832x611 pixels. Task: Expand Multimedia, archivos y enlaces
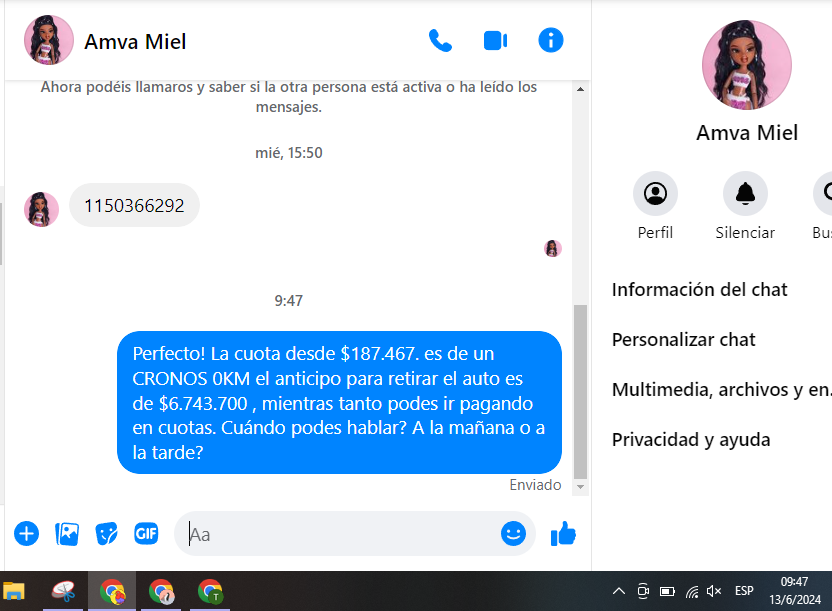[720, 390]
